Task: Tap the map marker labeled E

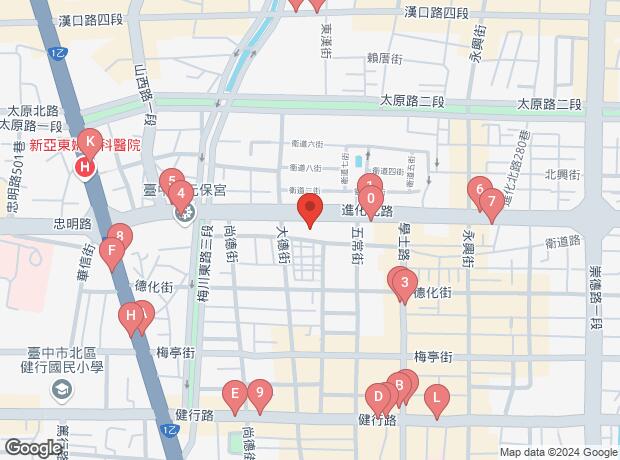Action: pos(234,394)
